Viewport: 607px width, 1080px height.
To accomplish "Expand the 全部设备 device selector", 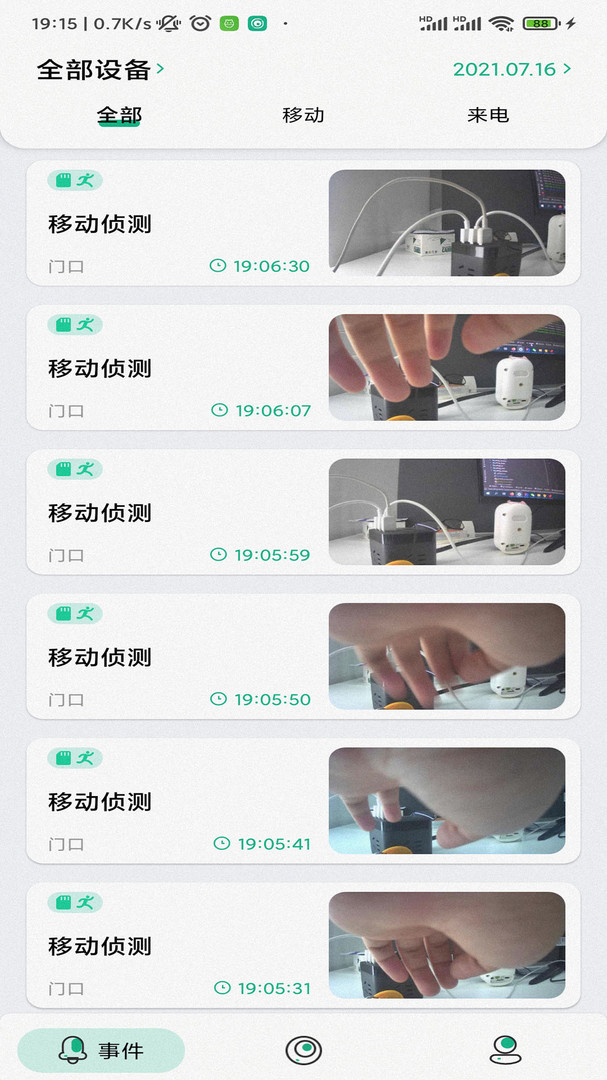I will click(x=100, y=70).
